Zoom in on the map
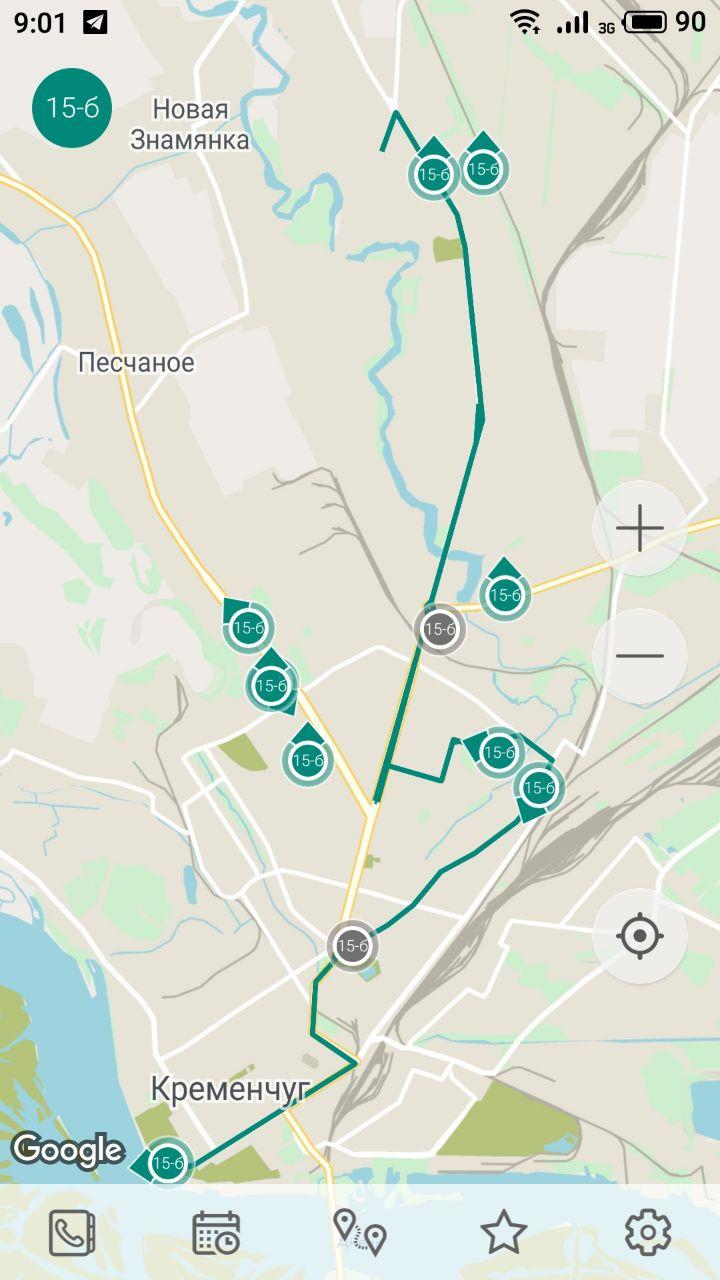 point(640,528)
